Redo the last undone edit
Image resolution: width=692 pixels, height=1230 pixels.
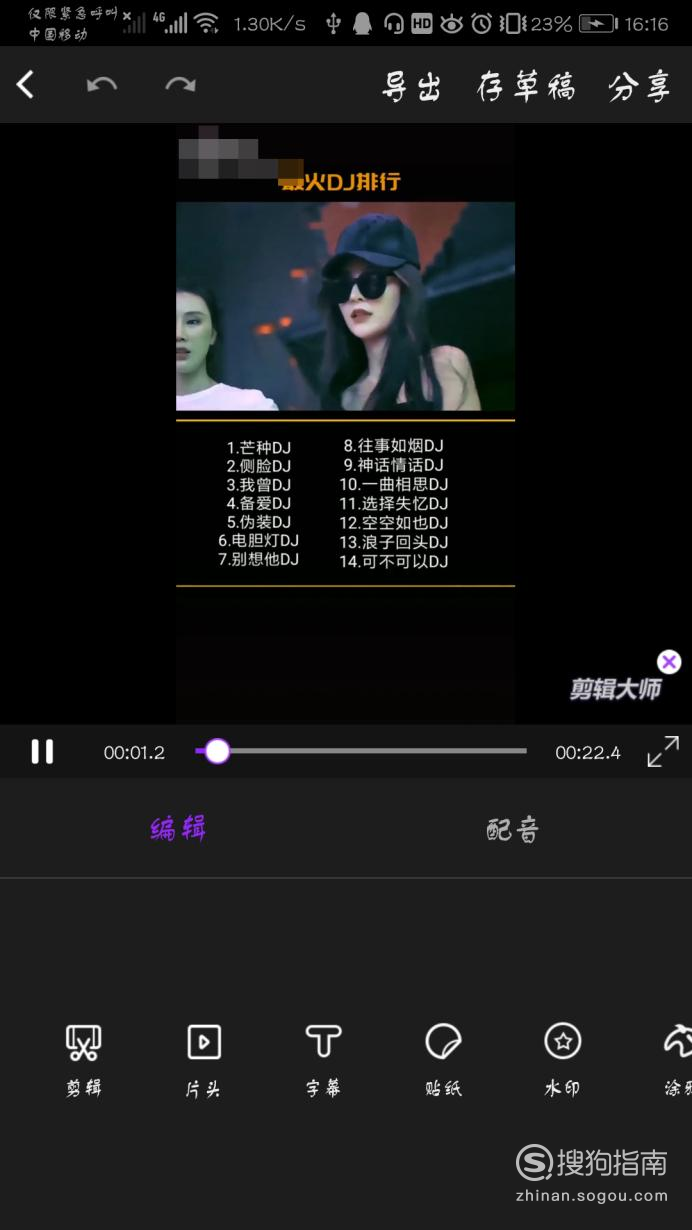coord(180,86)
